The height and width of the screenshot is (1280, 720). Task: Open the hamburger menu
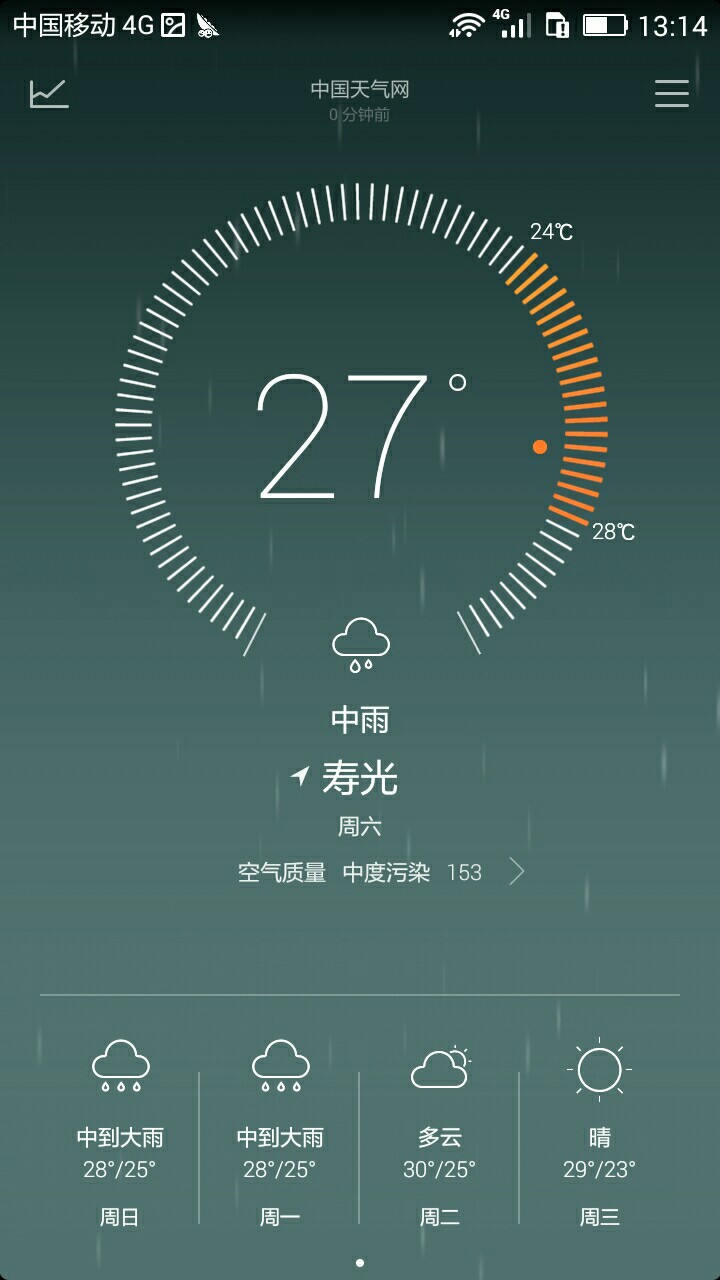(672, 93)
